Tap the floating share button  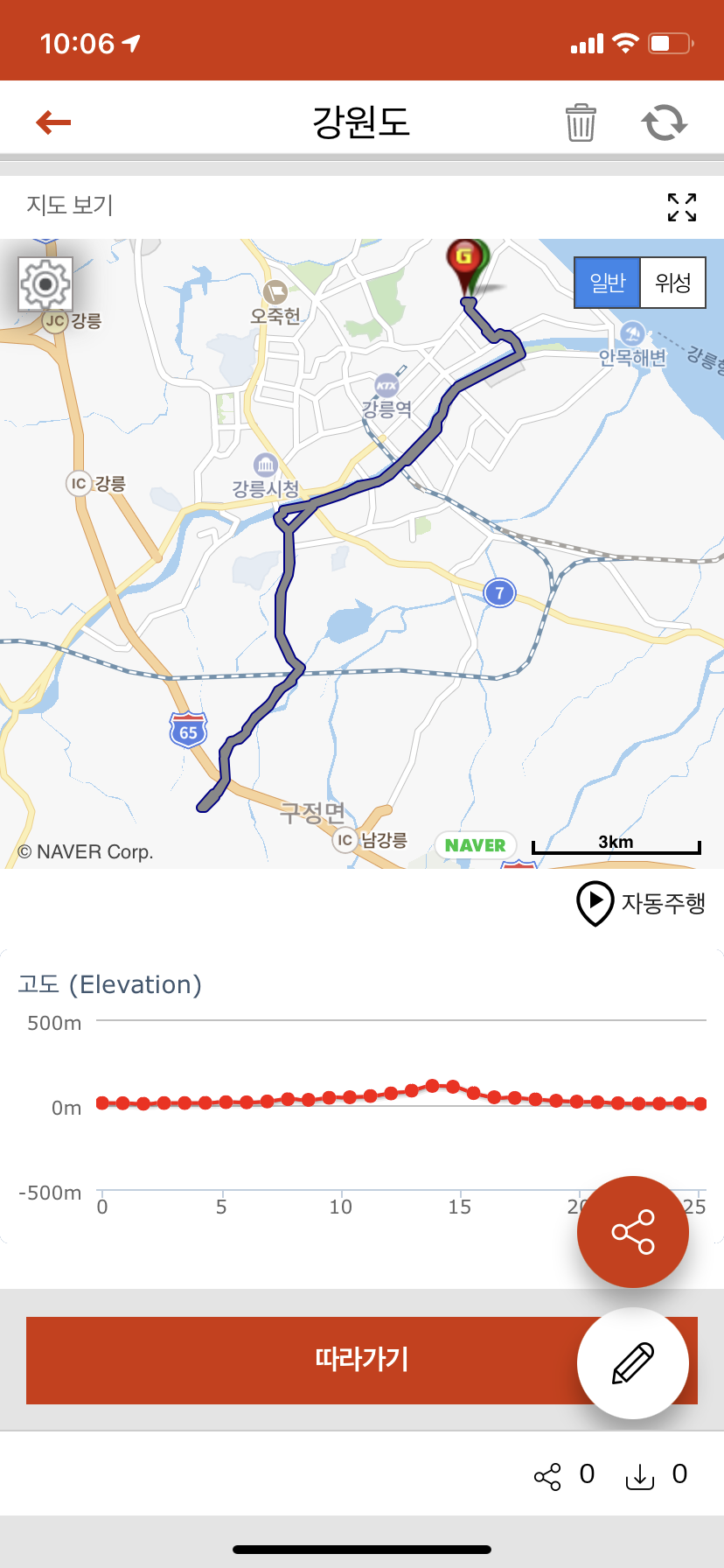[633, 1232]
